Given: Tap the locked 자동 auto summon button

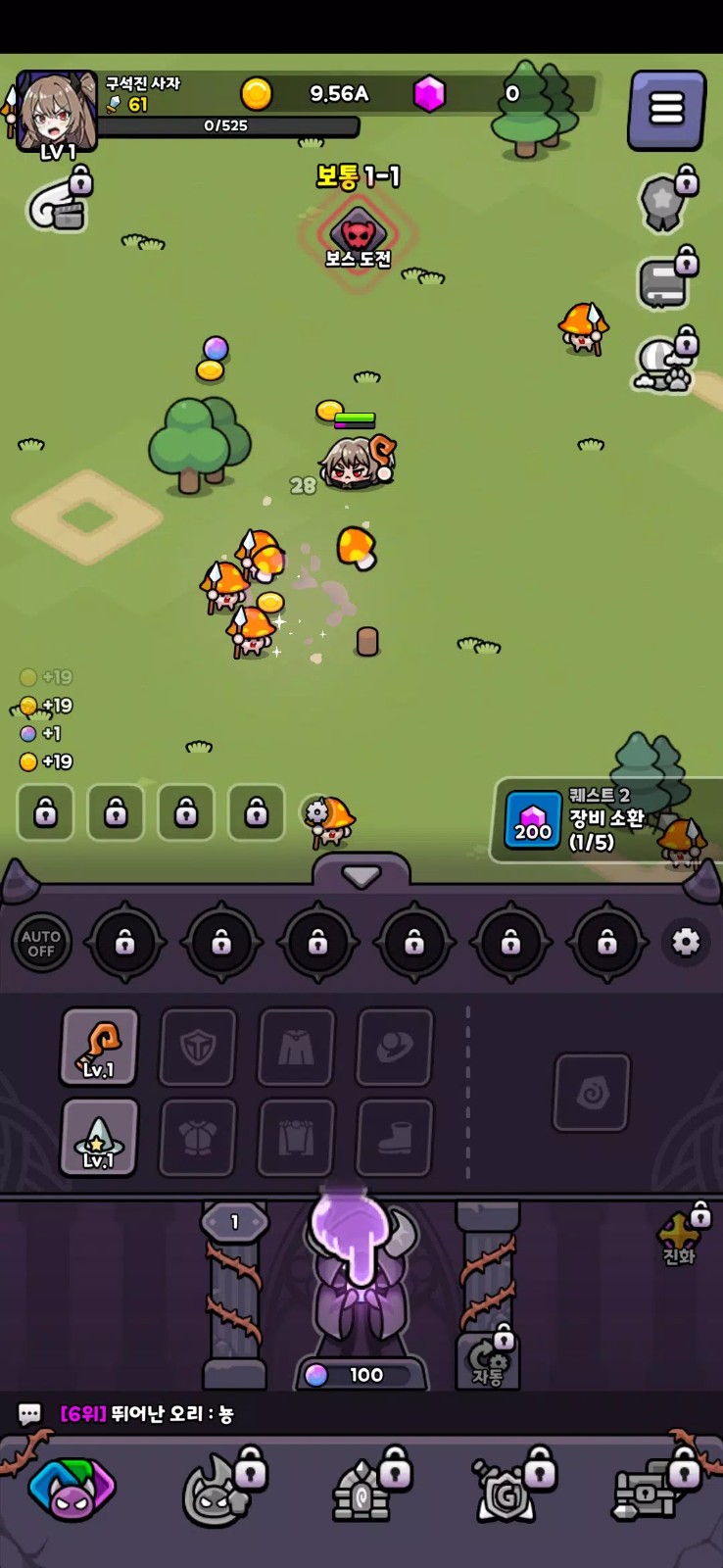Looking at the screenshot, I should [x=487, y=1360].
